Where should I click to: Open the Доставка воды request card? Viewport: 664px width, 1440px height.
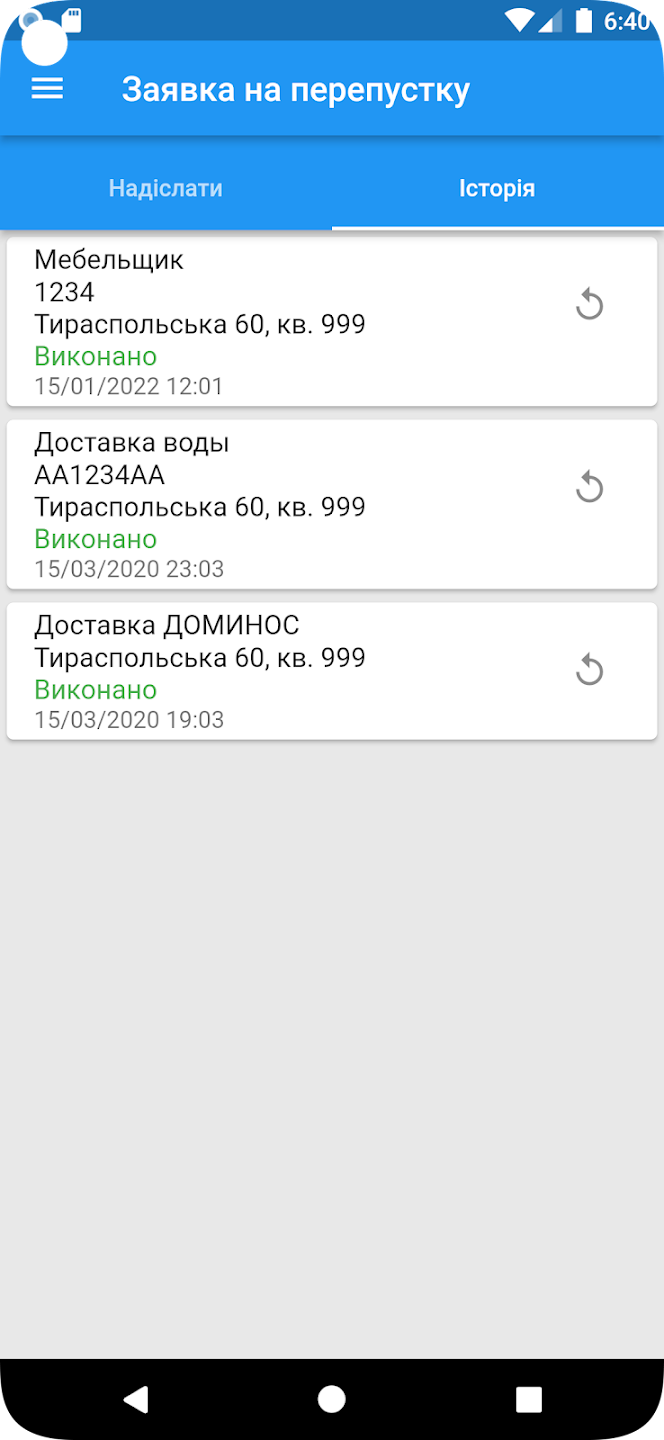point(332,504)
